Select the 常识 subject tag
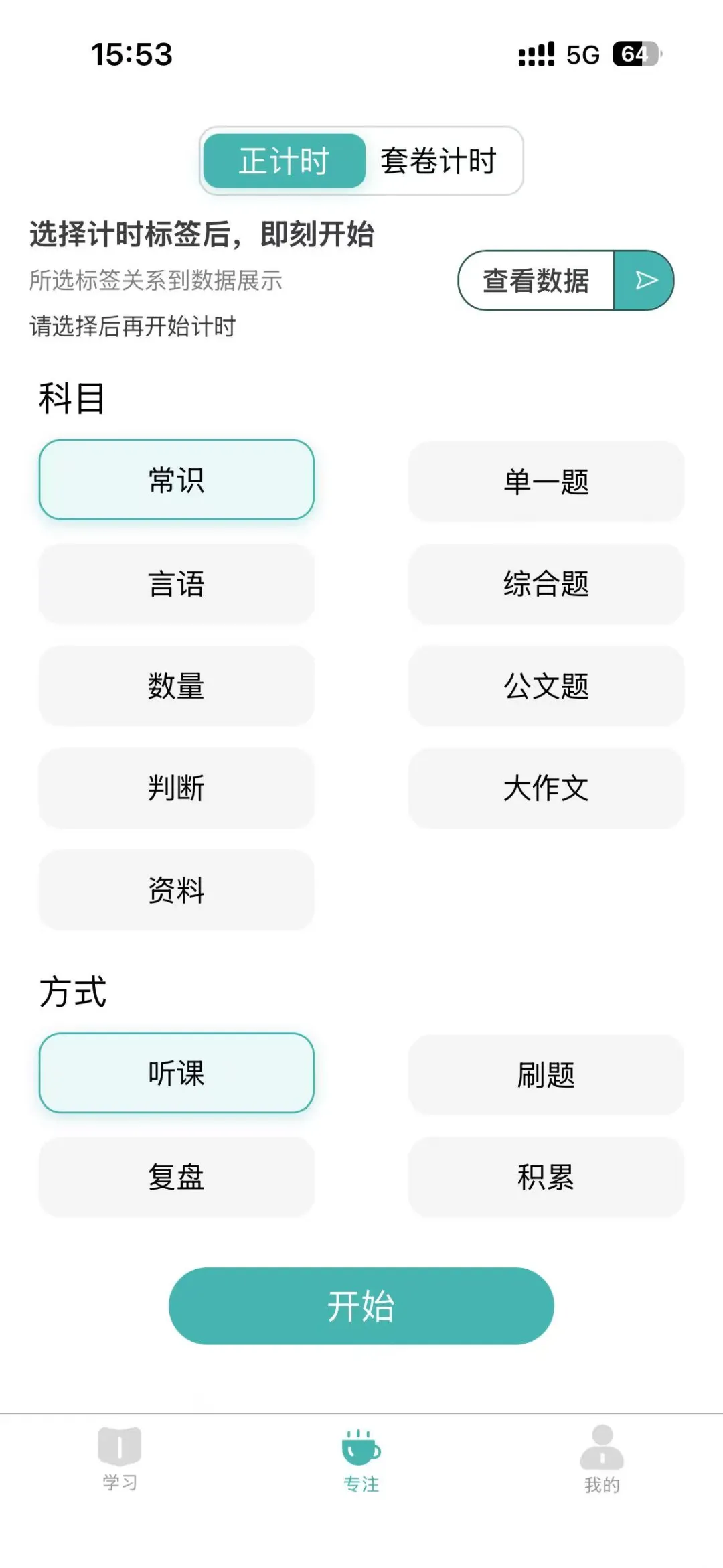This screenshot has height=1568, width=723. coord(176,480)
